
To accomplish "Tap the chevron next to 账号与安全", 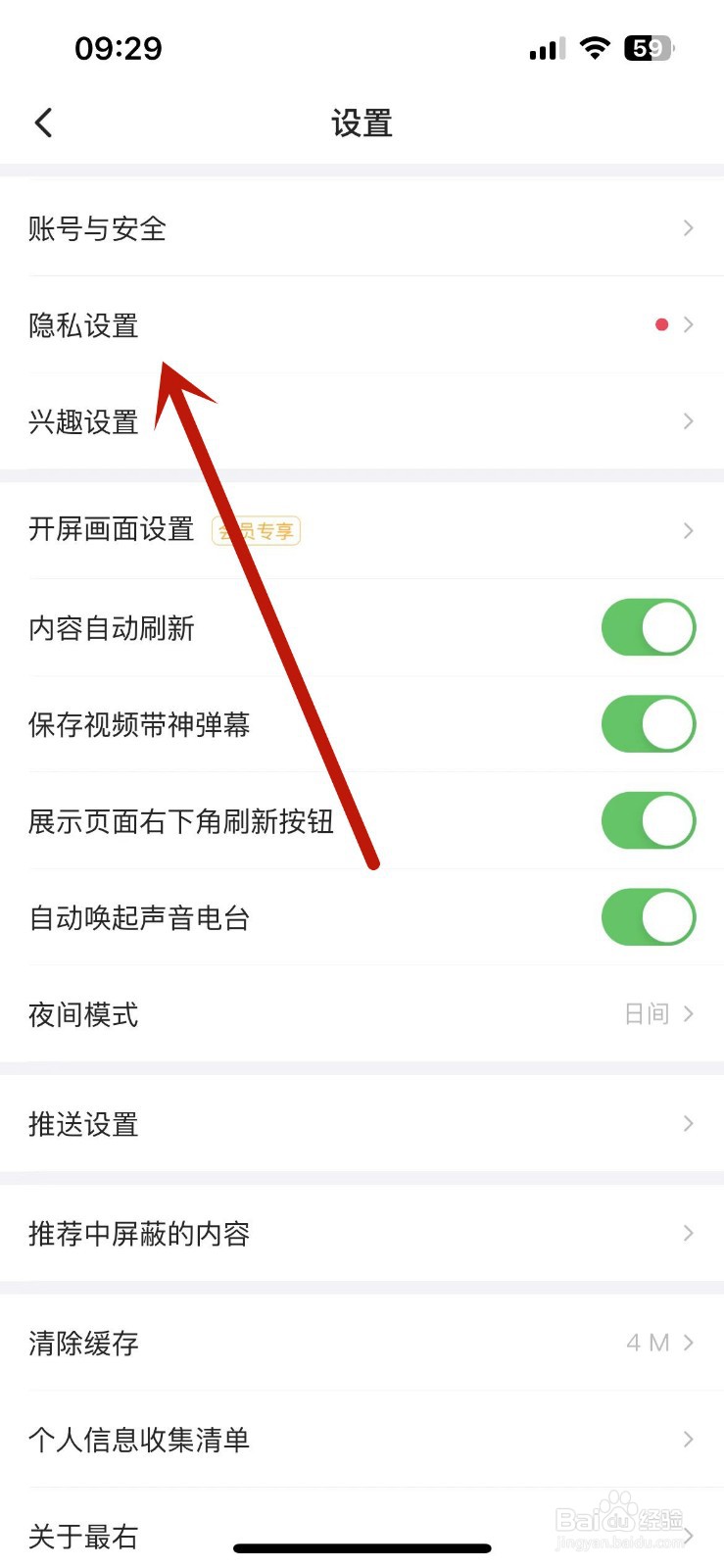I will (688, 228).
